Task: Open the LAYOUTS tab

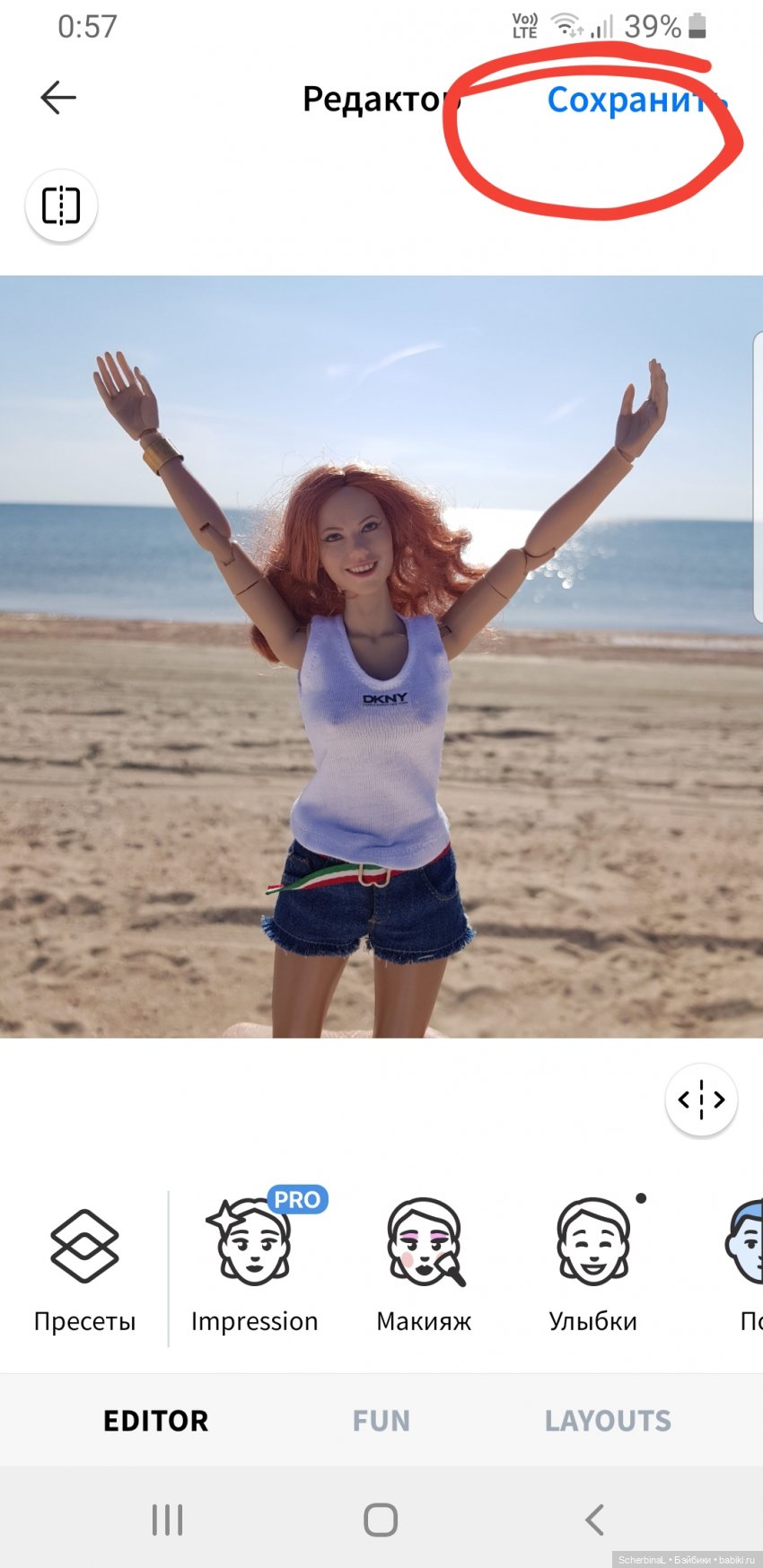Action: point(608,1420)
